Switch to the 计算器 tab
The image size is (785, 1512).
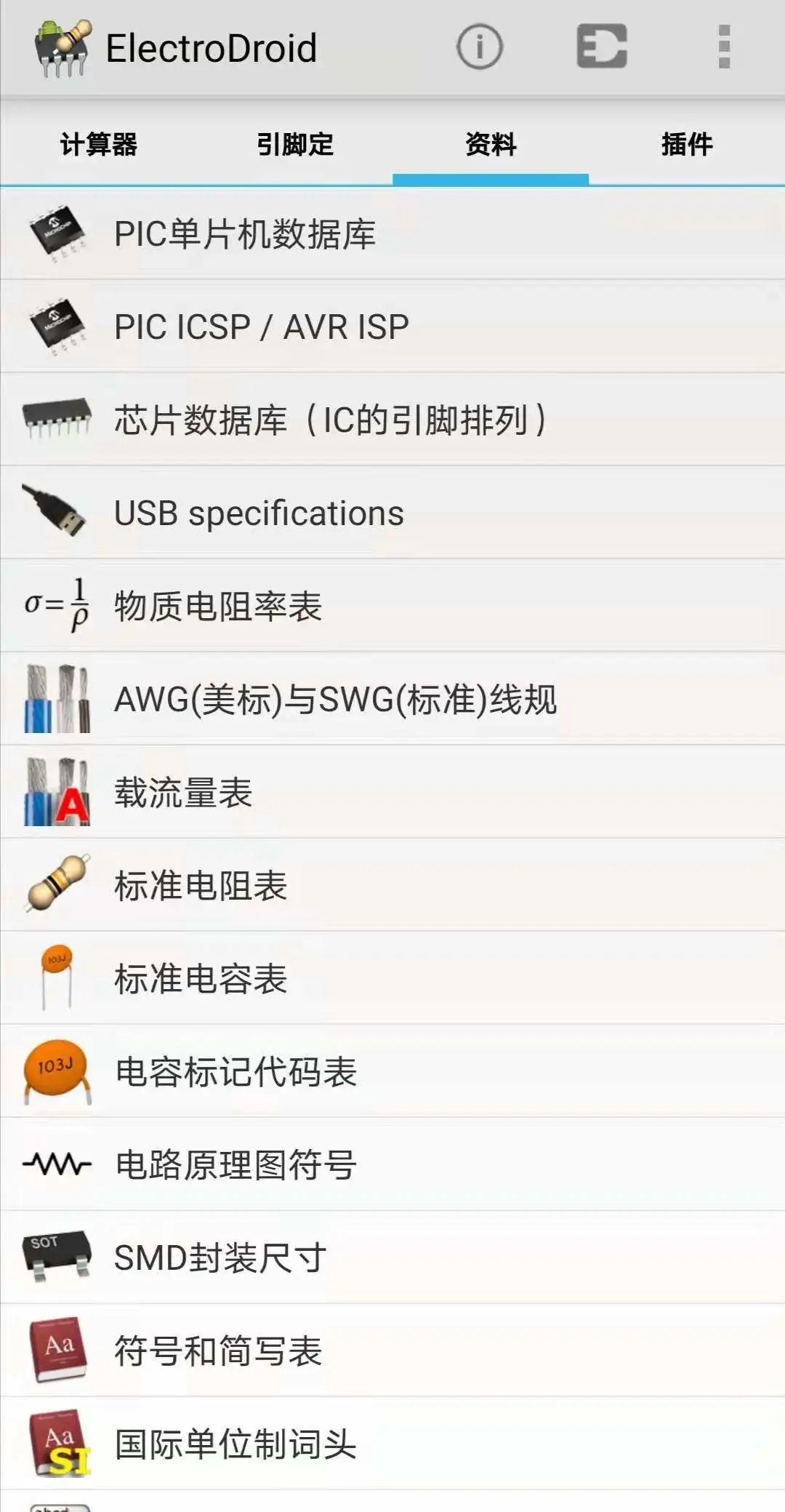click(x=99, y=144)
